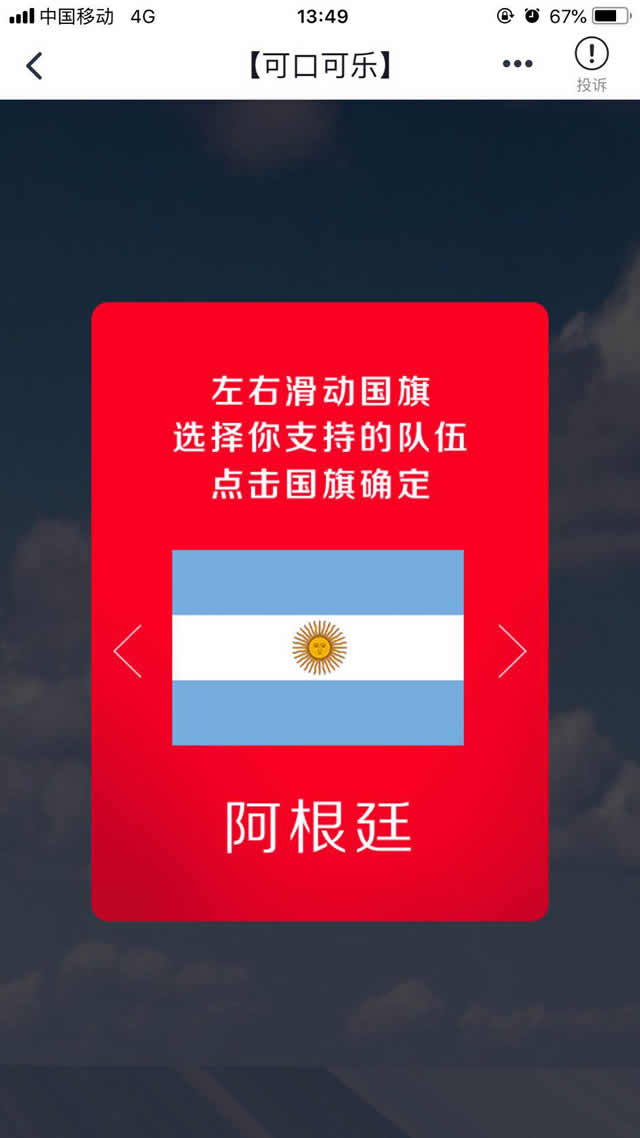Show the previous flag with left arrow

point(128,650)
